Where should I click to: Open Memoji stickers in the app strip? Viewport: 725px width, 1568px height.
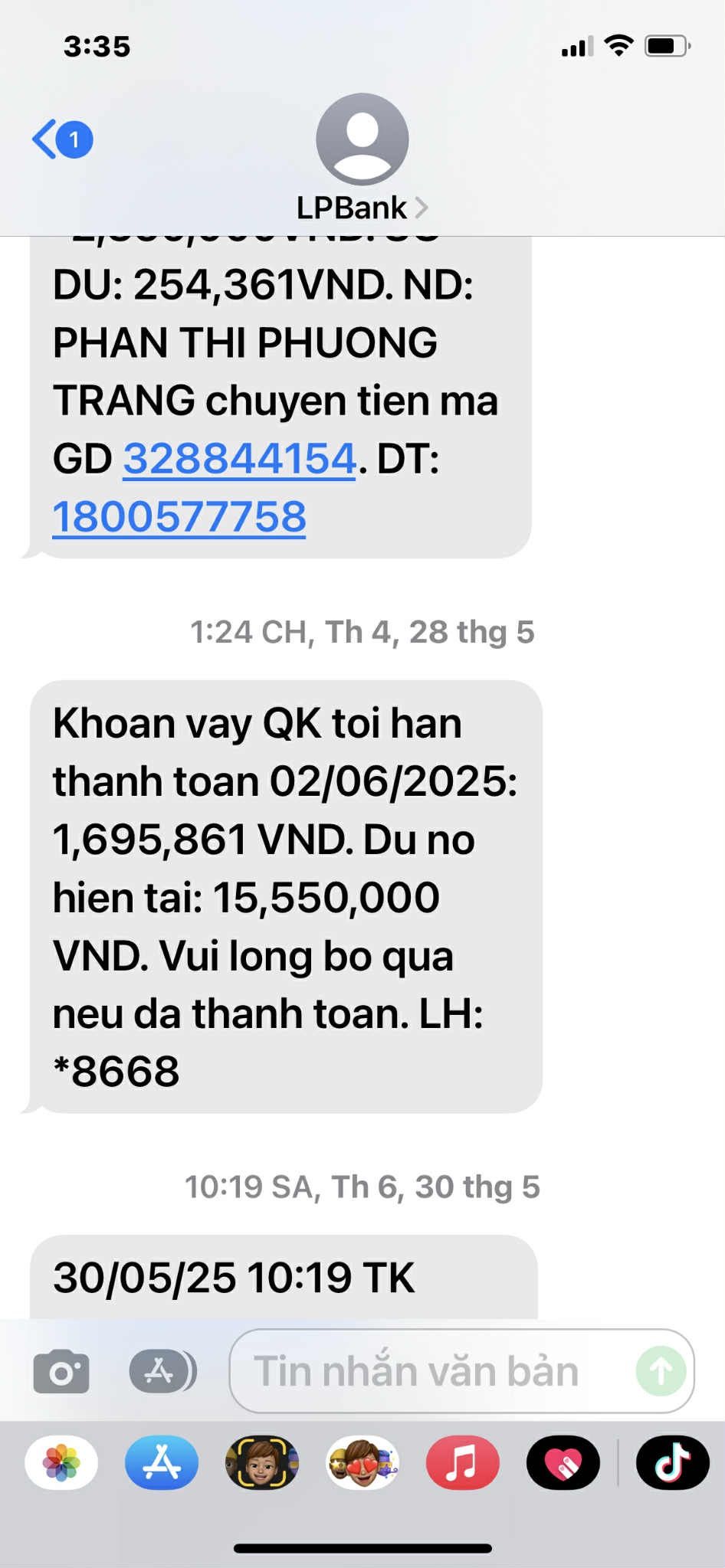[x=362, y=1462]
